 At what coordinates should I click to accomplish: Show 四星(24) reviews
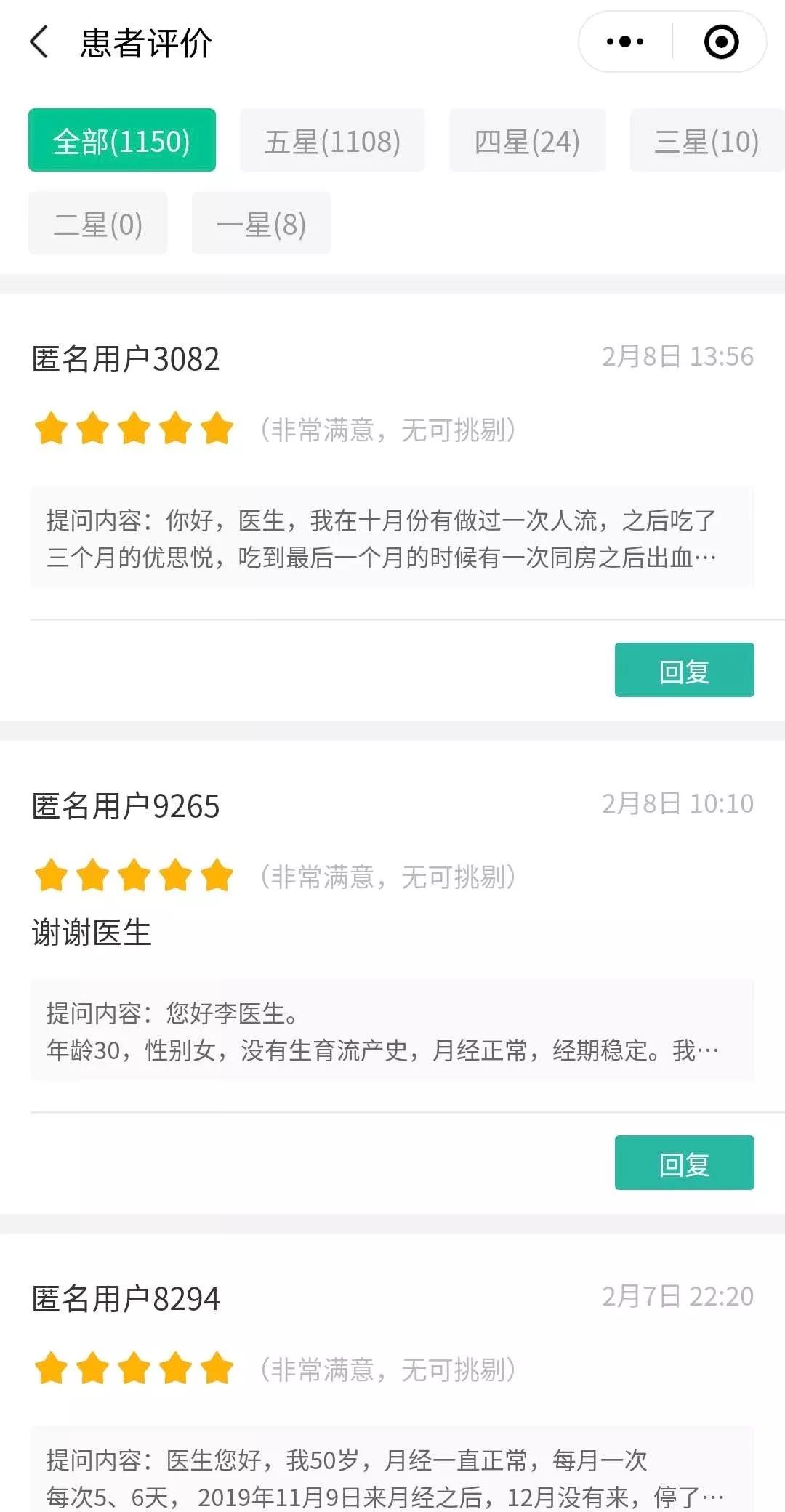pos(527,140)
